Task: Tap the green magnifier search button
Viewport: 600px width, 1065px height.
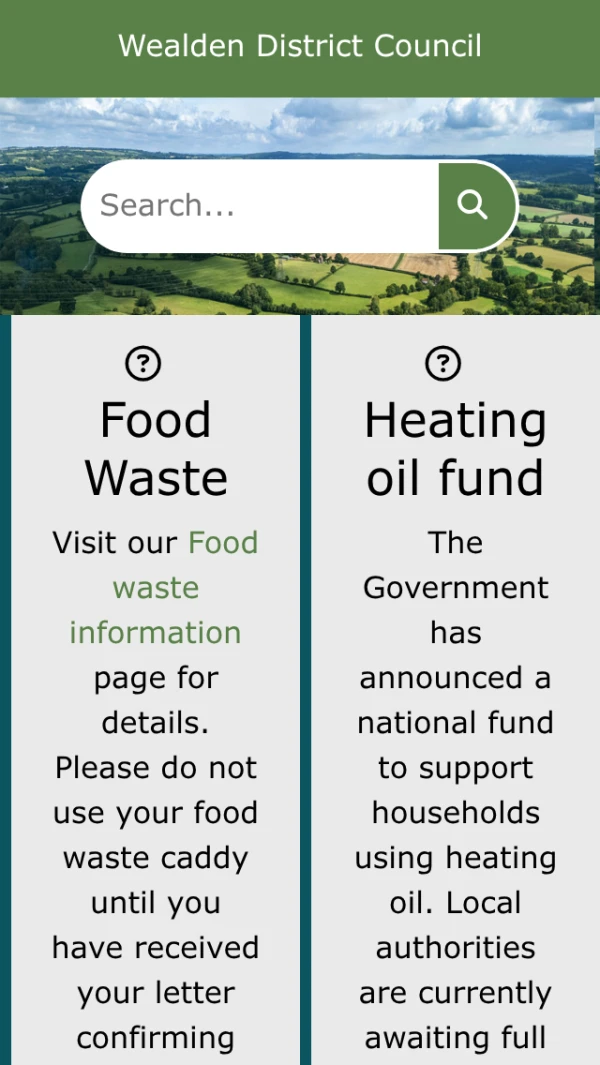Action: point(473,206)
